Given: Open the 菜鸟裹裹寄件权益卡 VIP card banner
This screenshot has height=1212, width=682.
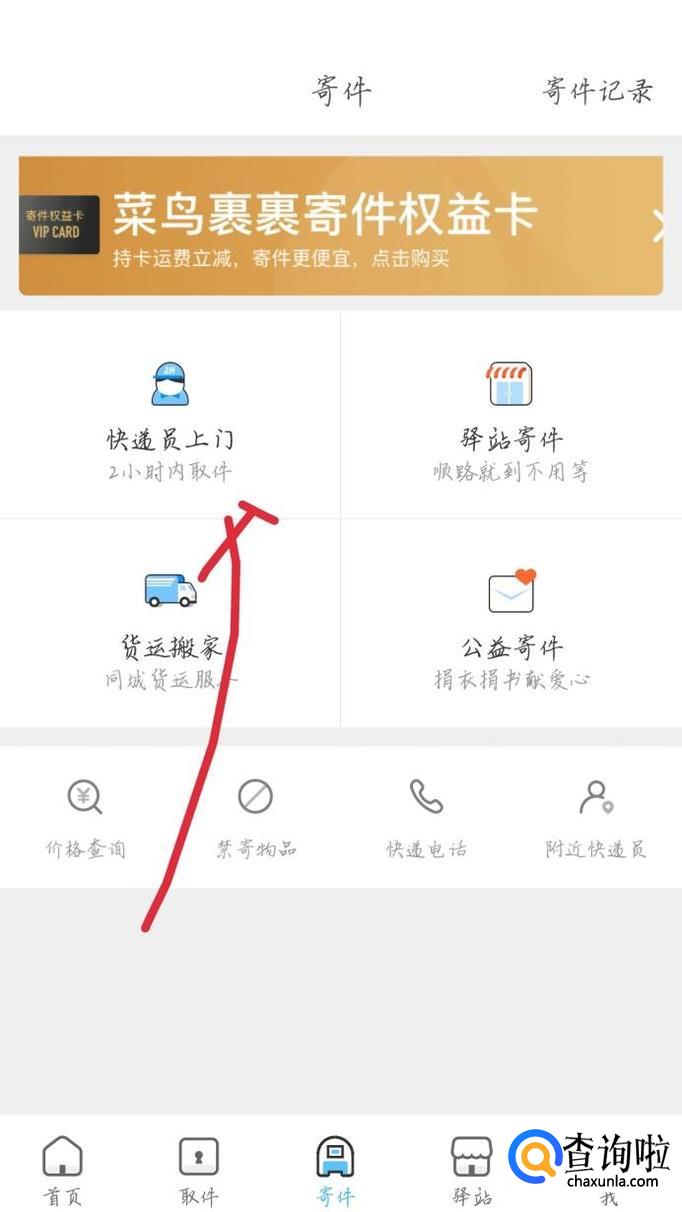Looking at the screenshot, I should tap(340, 225).
